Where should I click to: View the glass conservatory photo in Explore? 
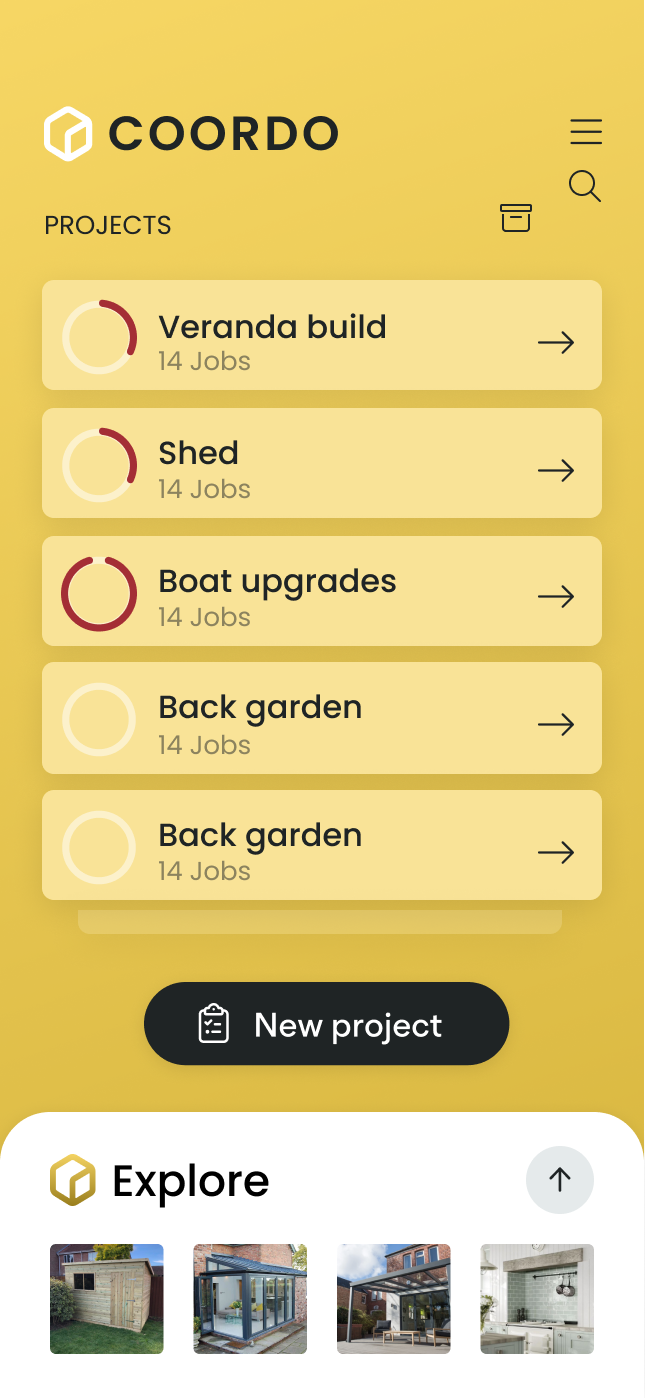(x=250, y=1299)
